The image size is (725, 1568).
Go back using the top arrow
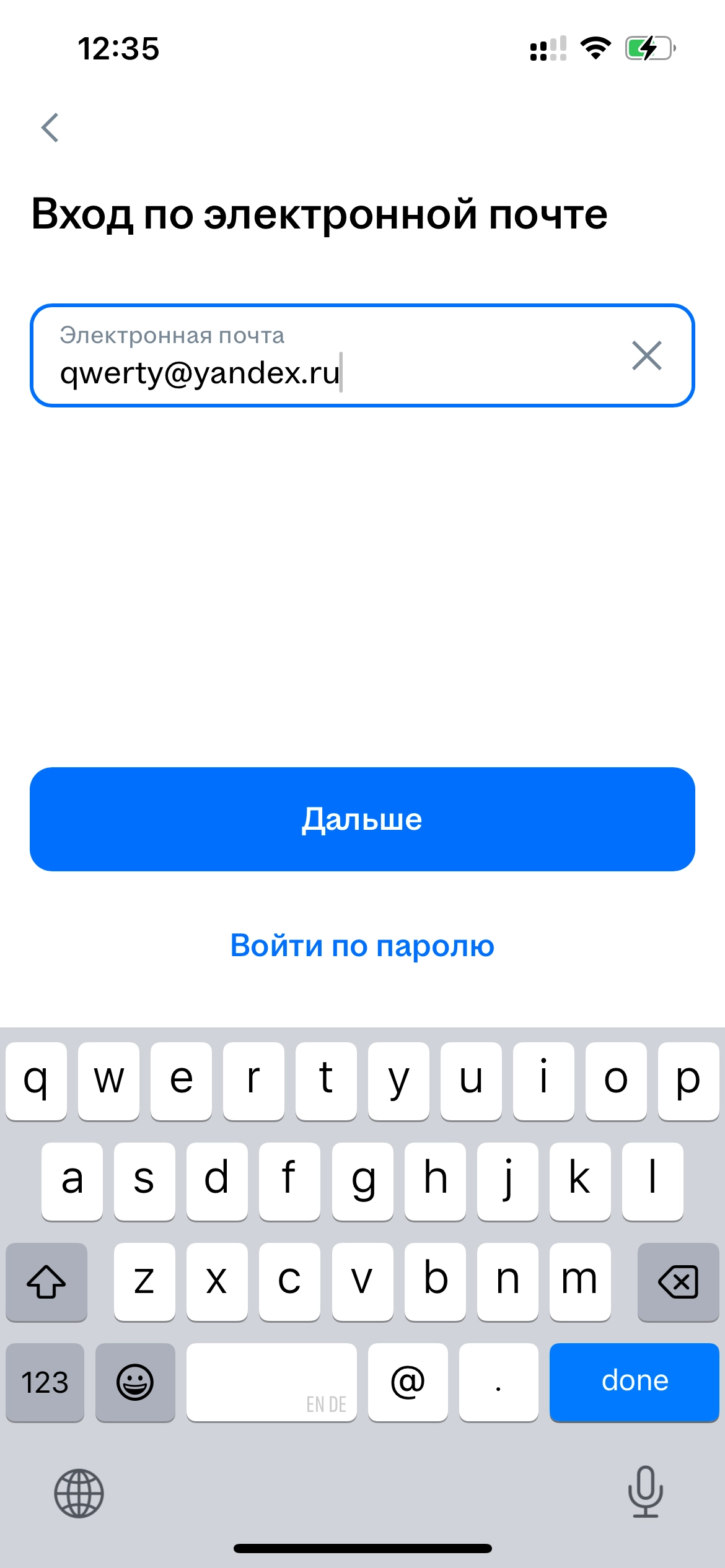click(x=50, y=128)
